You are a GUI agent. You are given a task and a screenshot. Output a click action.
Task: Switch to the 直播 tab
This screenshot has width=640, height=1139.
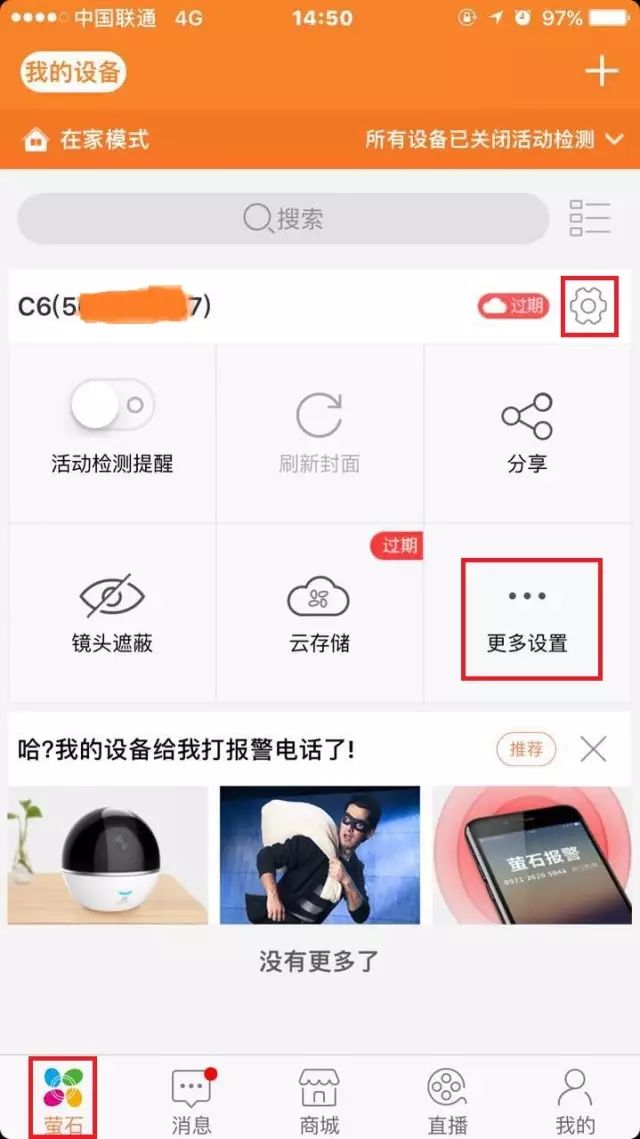point(447,1099)
